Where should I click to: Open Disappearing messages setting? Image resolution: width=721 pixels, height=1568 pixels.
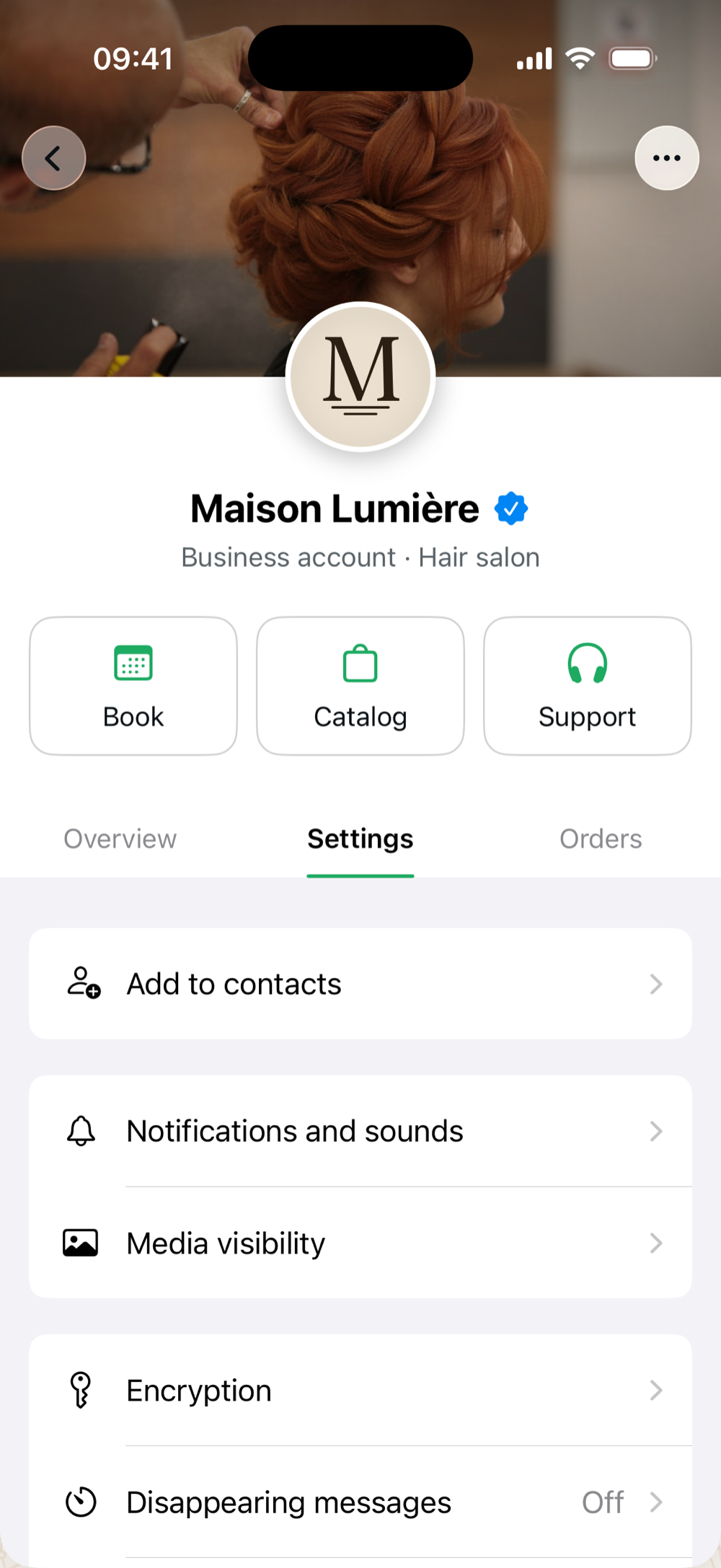360,1502
